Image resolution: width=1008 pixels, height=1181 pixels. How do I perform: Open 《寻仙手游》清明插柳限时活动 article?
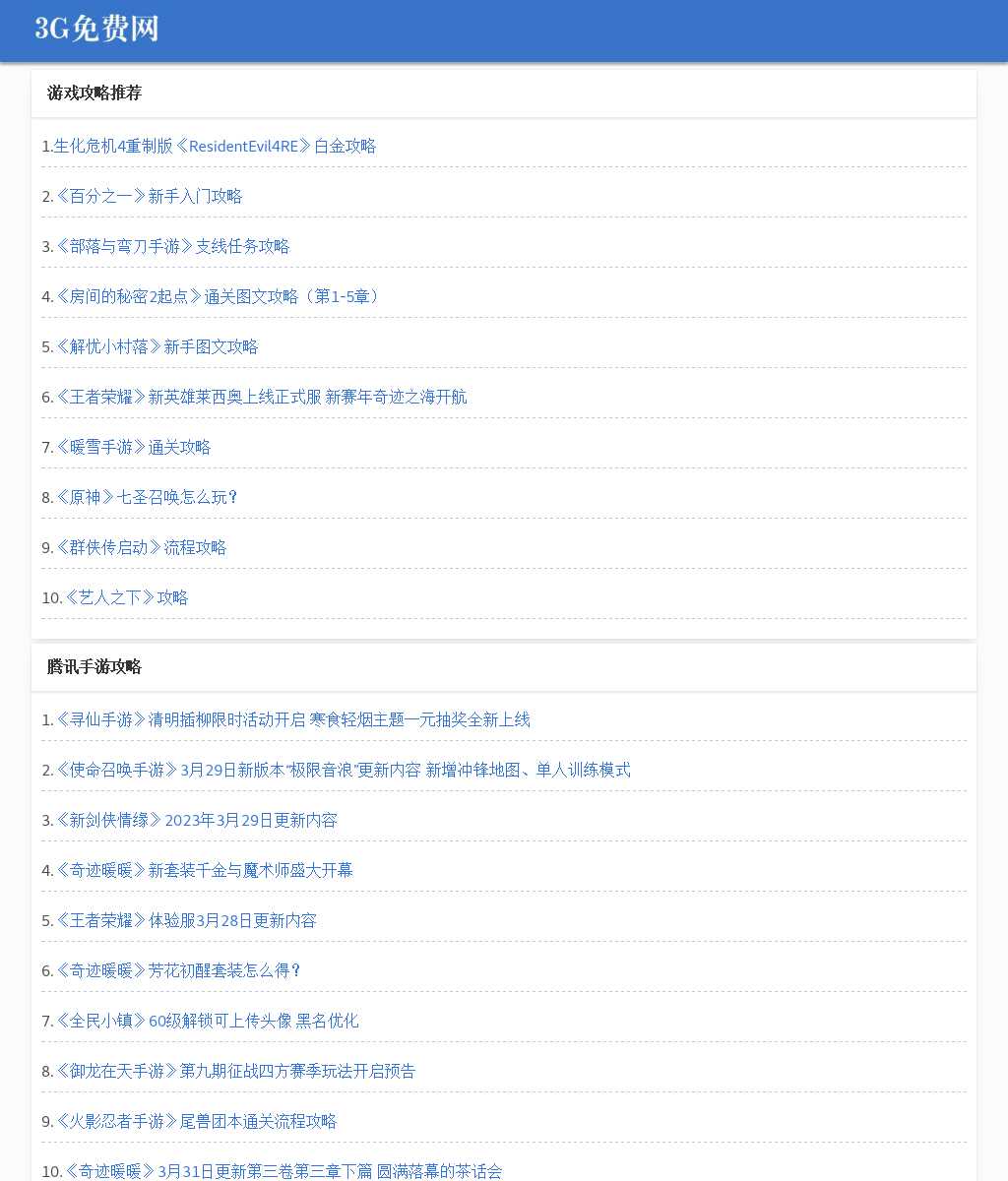coord(291,719)
